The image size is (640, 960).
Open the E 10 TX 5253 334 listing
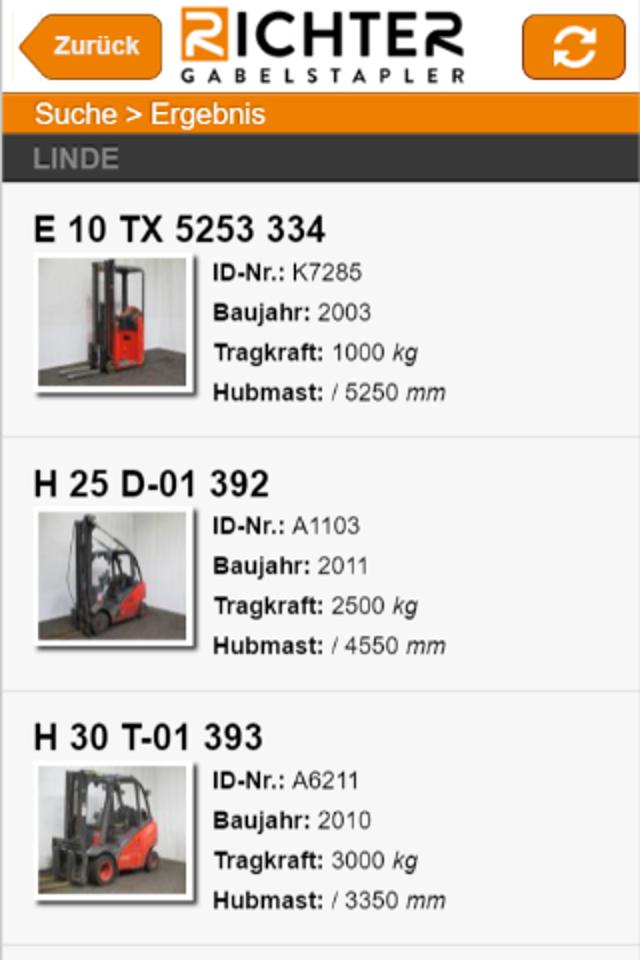point(320,310)
